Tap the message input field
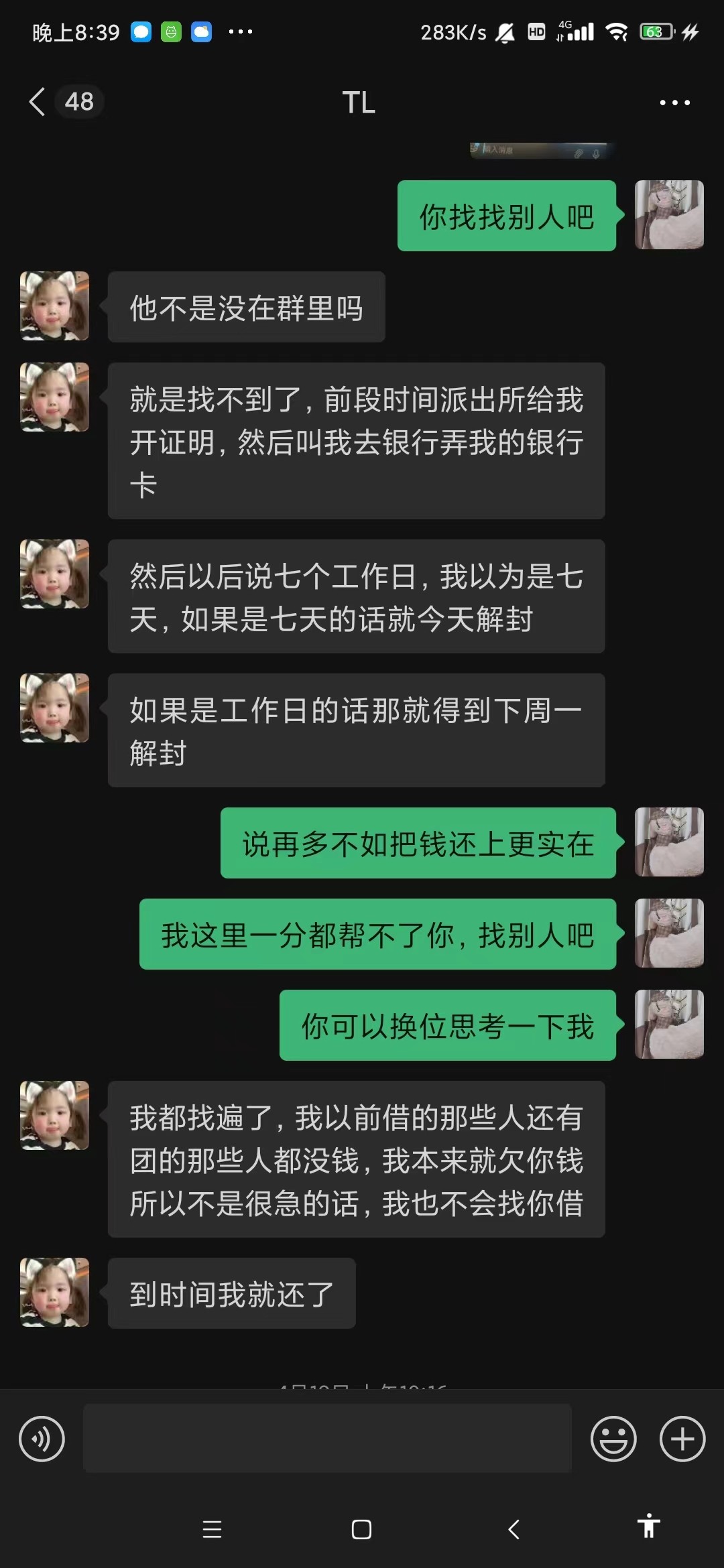724x1568 pixels. (327, 1439)
